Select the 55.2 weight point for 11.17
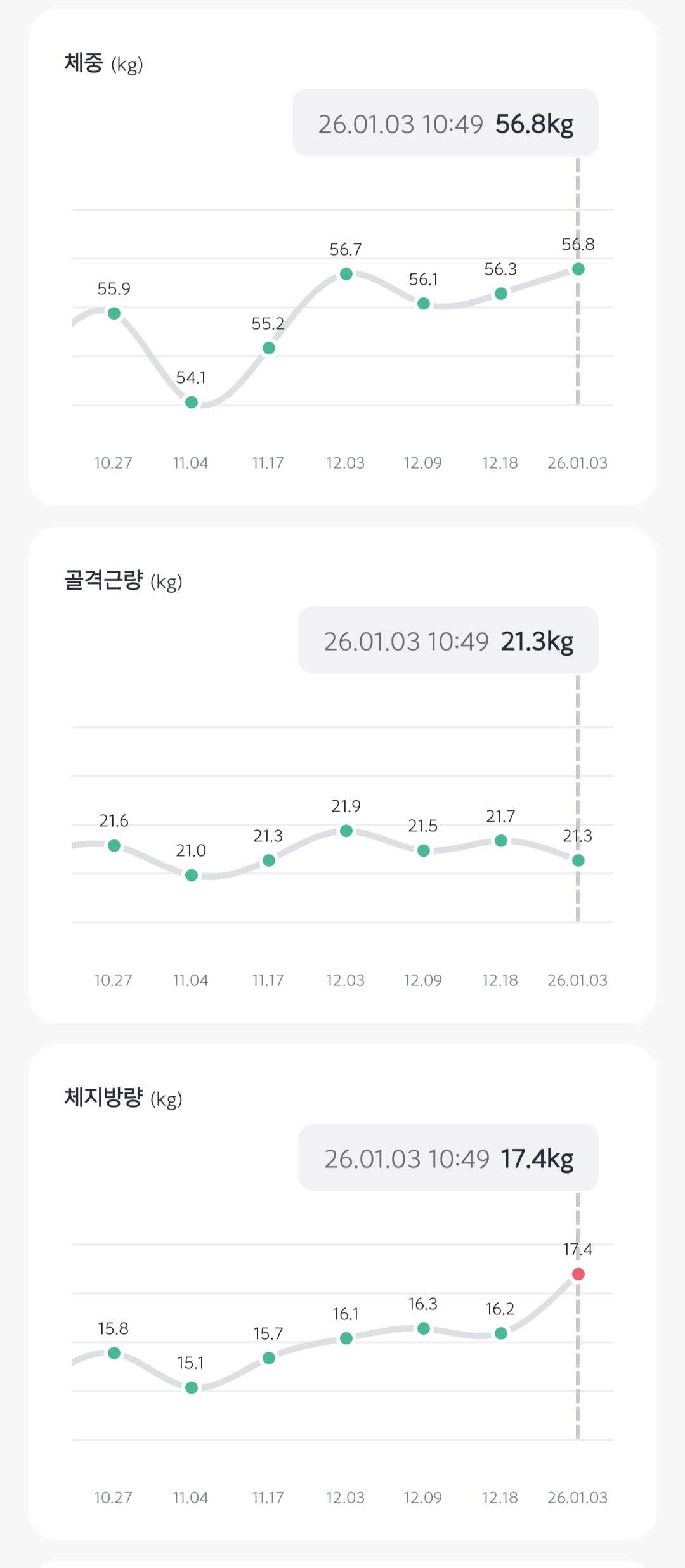 (x=269, y=348)
